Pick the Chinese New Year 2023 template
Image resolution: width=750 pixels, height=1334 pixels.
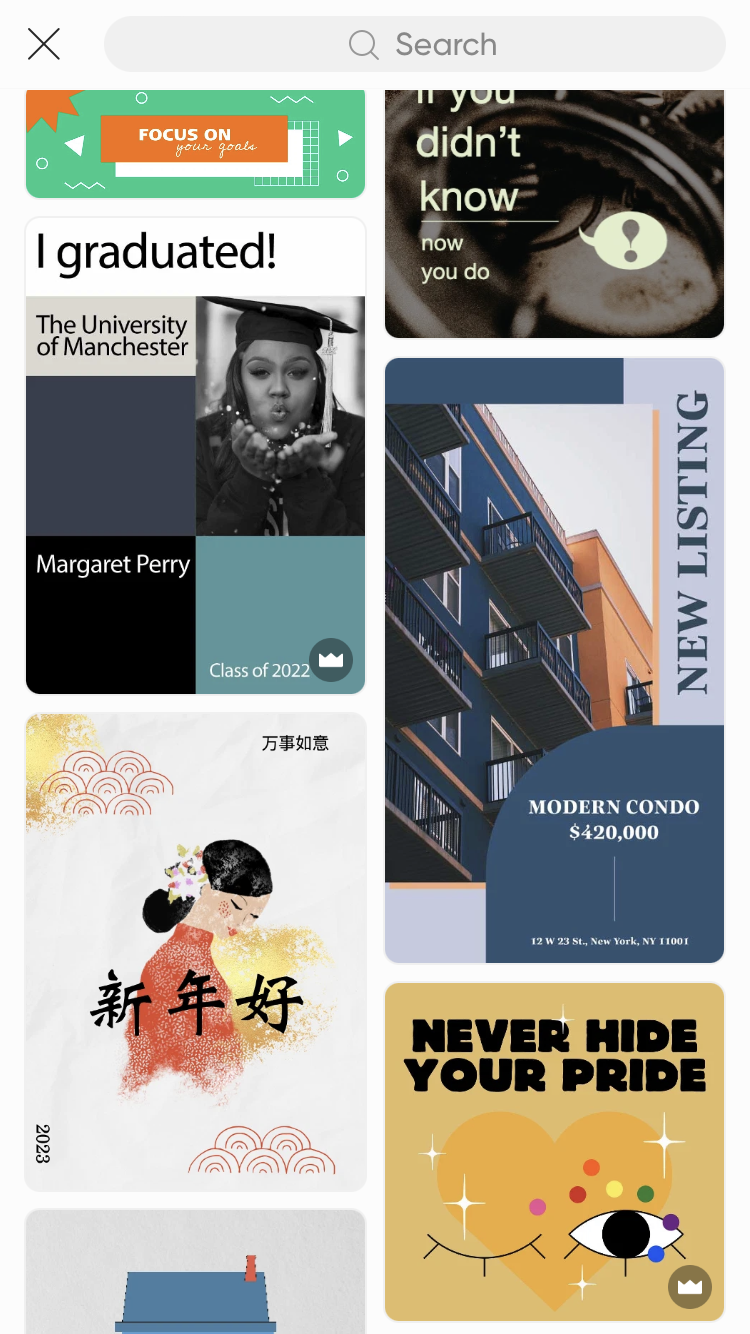(195, 951)
